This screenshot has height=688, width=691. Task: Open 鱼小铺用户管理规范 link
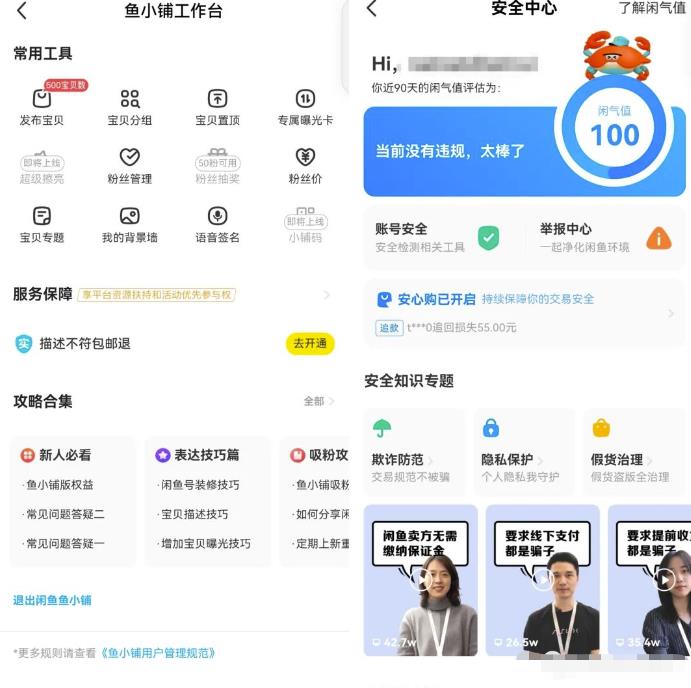tap(158, 653)
